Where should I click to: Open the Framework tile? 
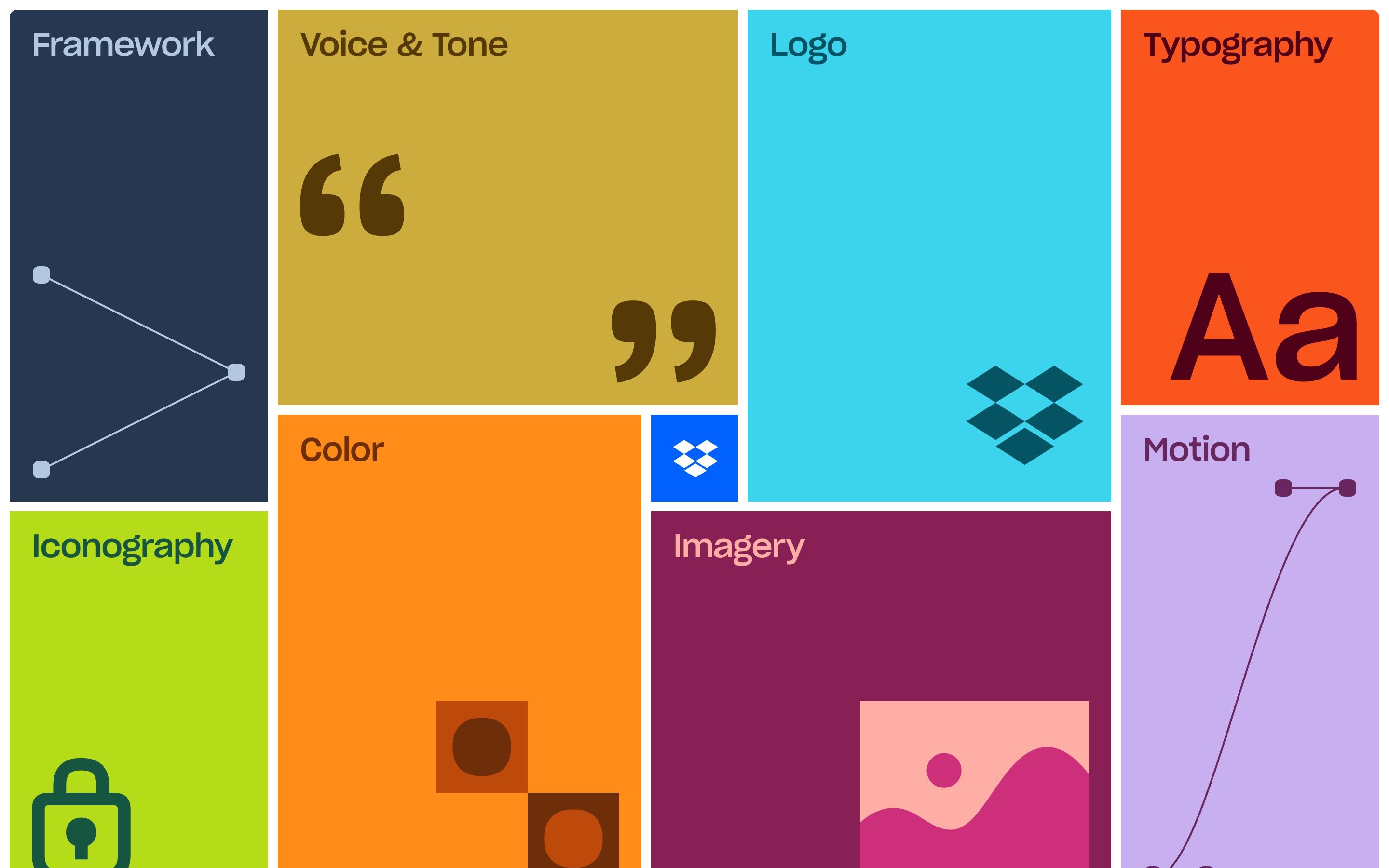(138, 255)
